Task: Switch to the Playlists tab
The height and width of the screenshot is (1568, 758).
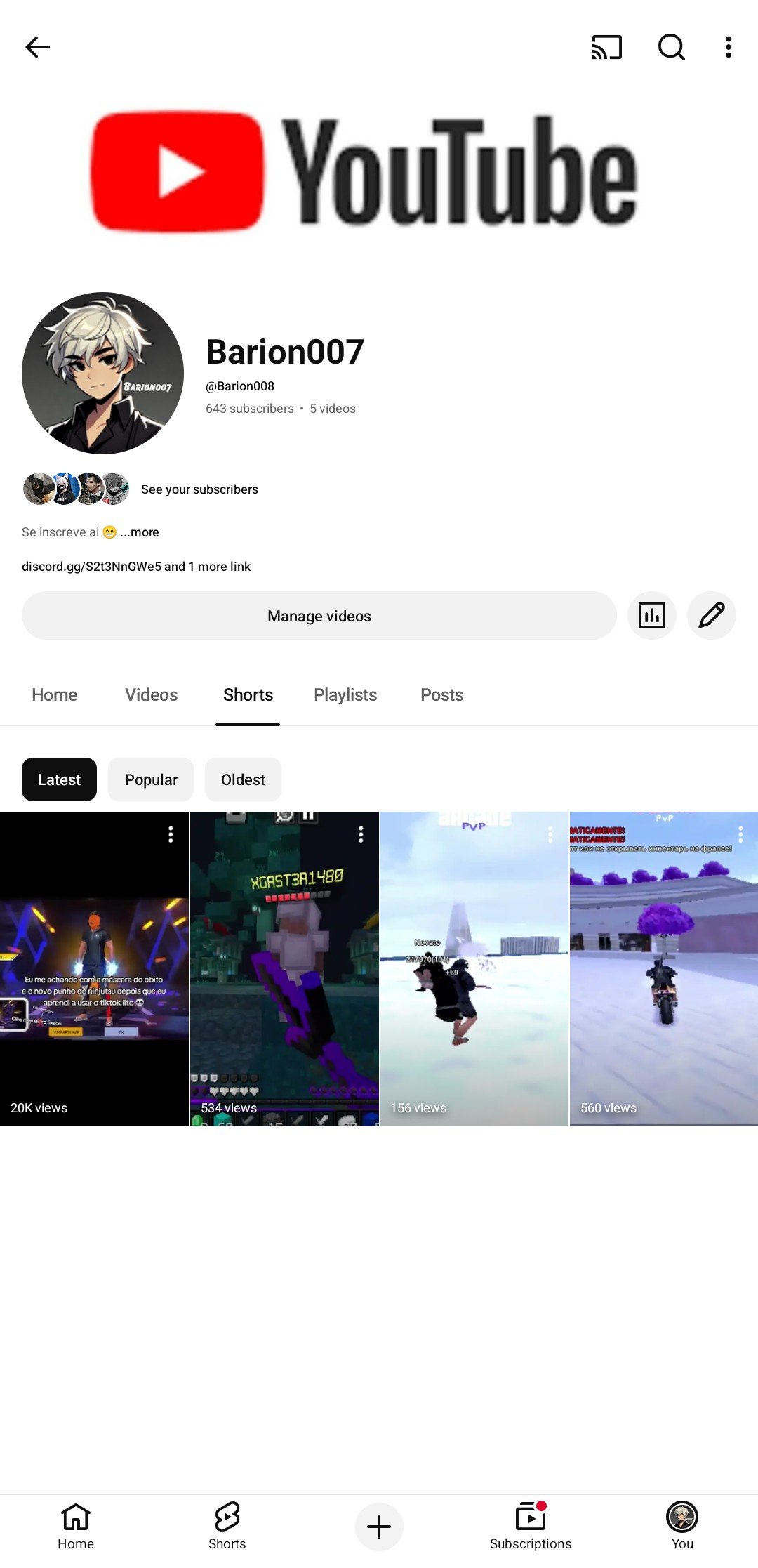Action: click(345, 695)
